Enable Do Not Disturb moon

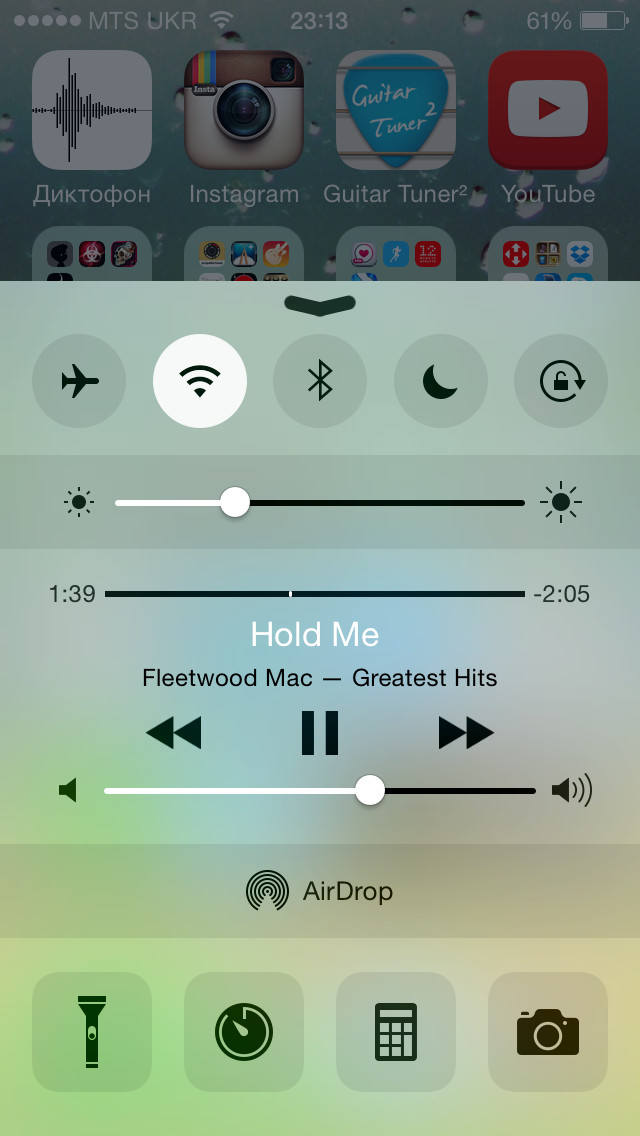(x=441, y=381)
